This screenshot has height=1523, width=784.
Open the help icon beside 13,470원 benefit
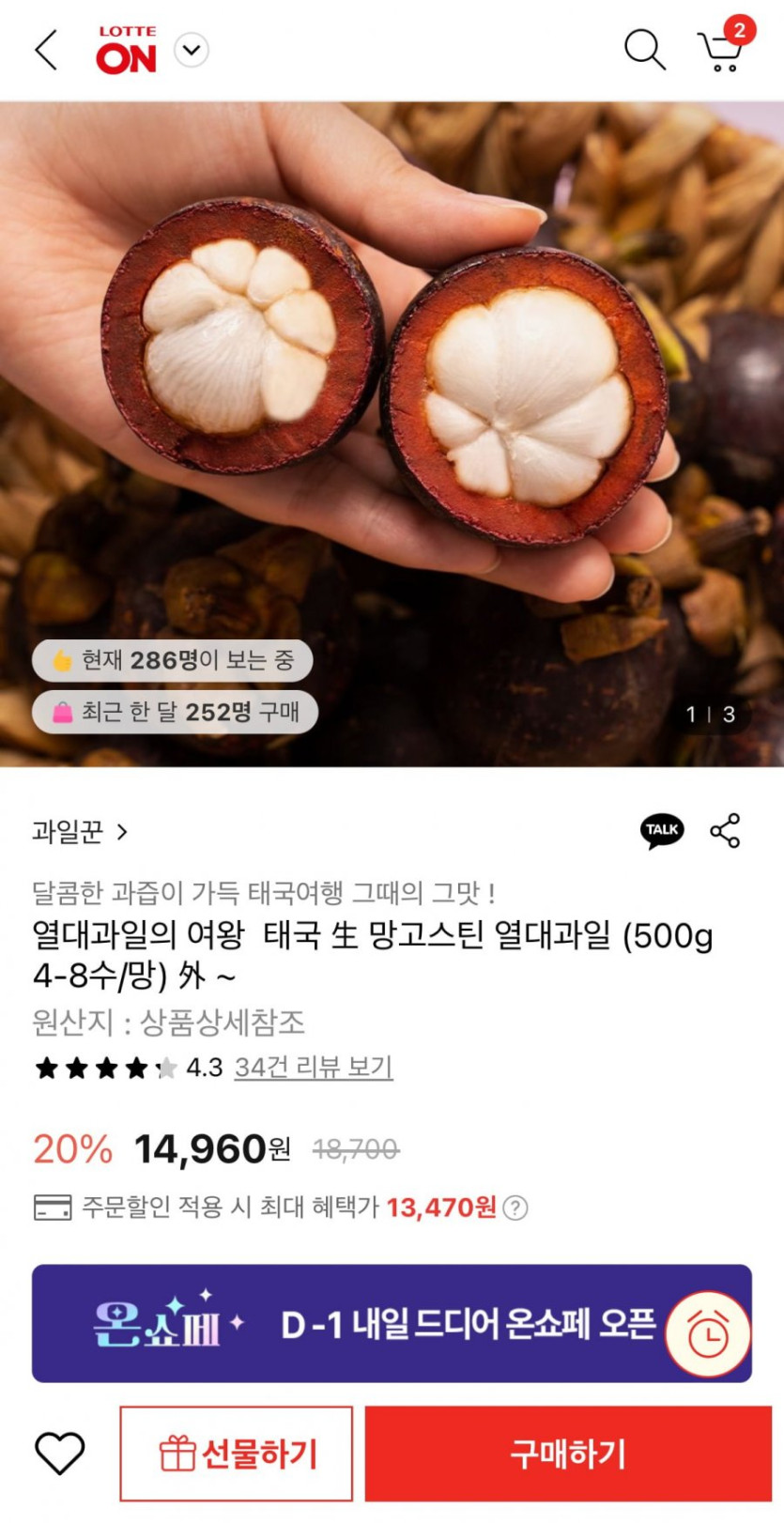pos(515,1208)
